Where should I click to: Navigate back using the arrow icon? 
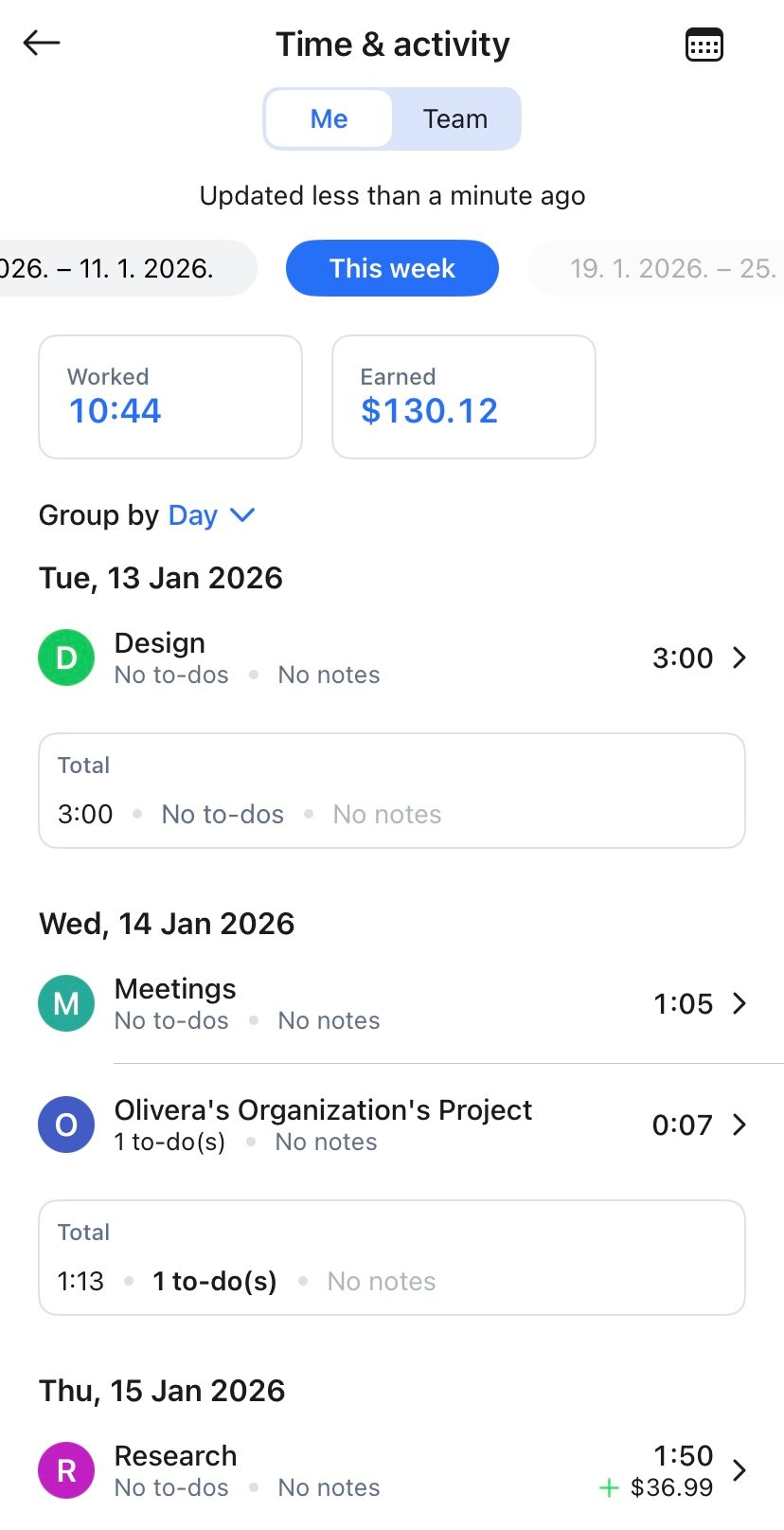coord(41,43)
